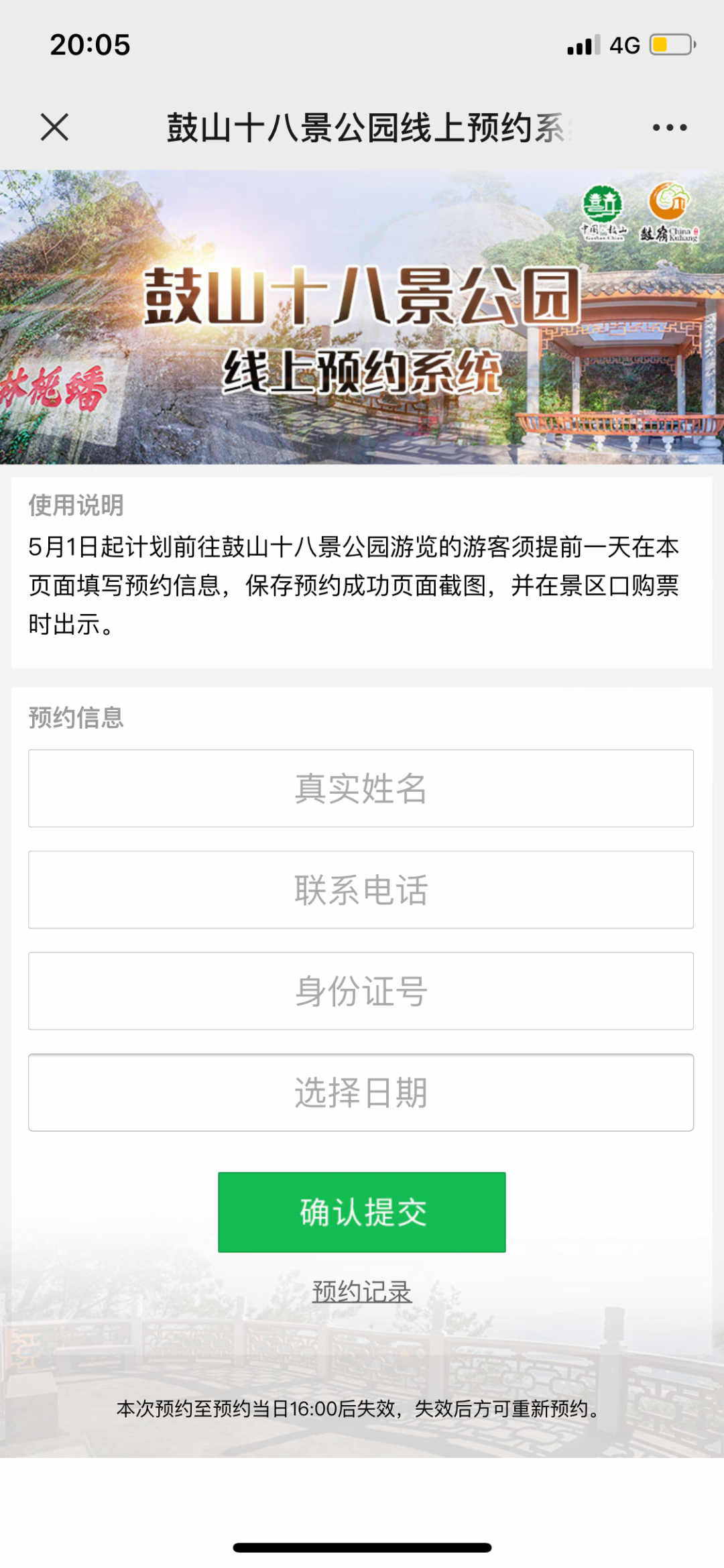The image size is (724, 1568).
Task: Open the three-dot more options menu
Action: (669, 127)
